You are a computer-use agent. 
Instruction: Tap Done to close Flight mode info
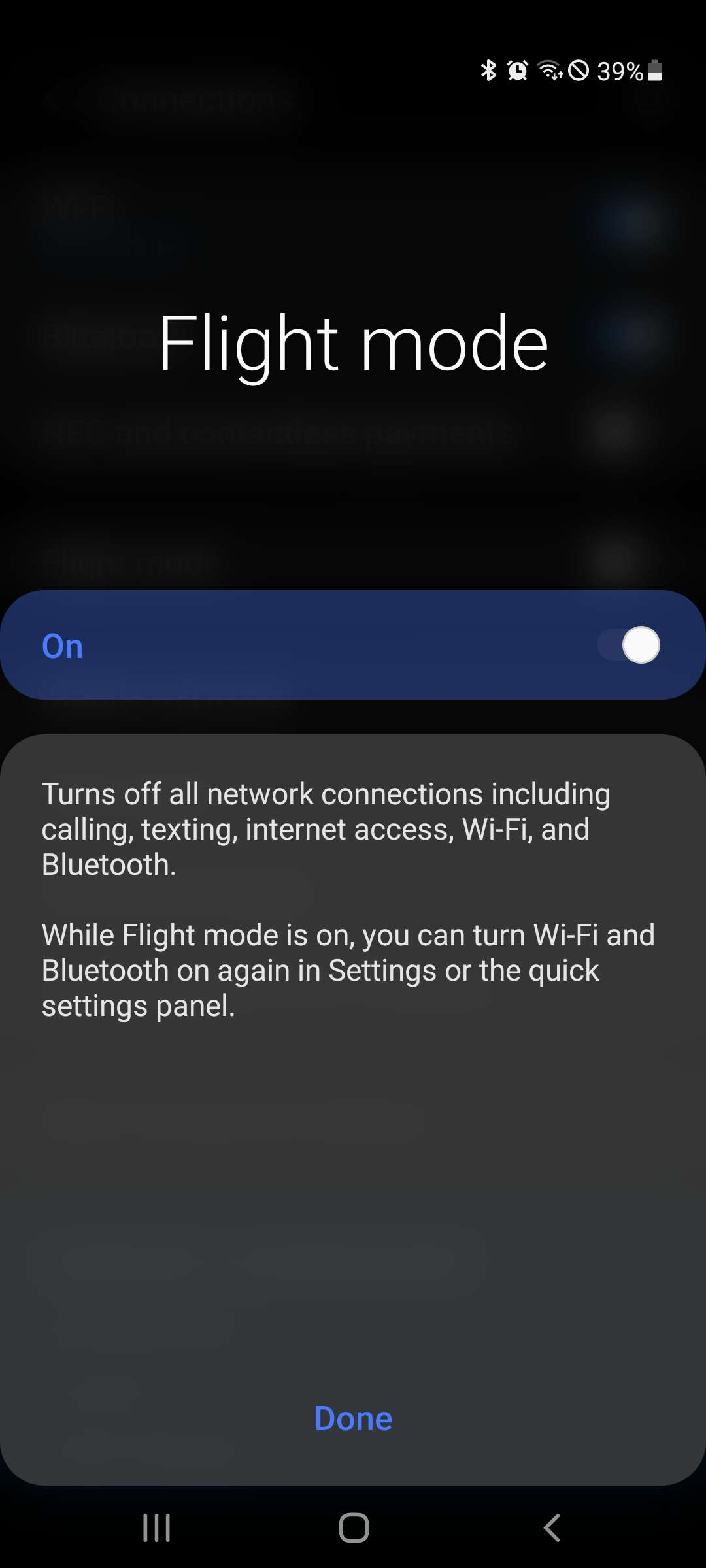[x=353, y=1418]
